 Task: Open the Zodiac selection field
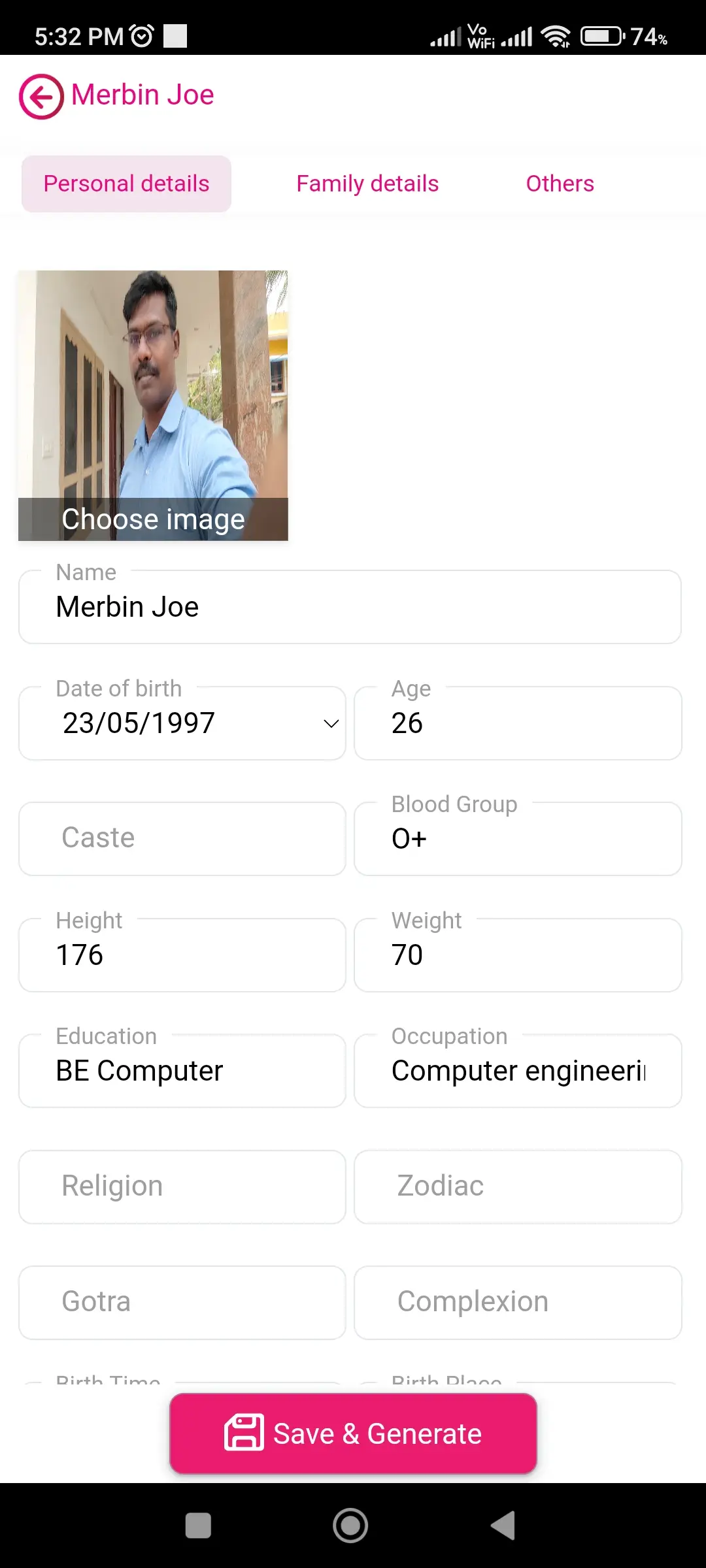coord(517,1186)
